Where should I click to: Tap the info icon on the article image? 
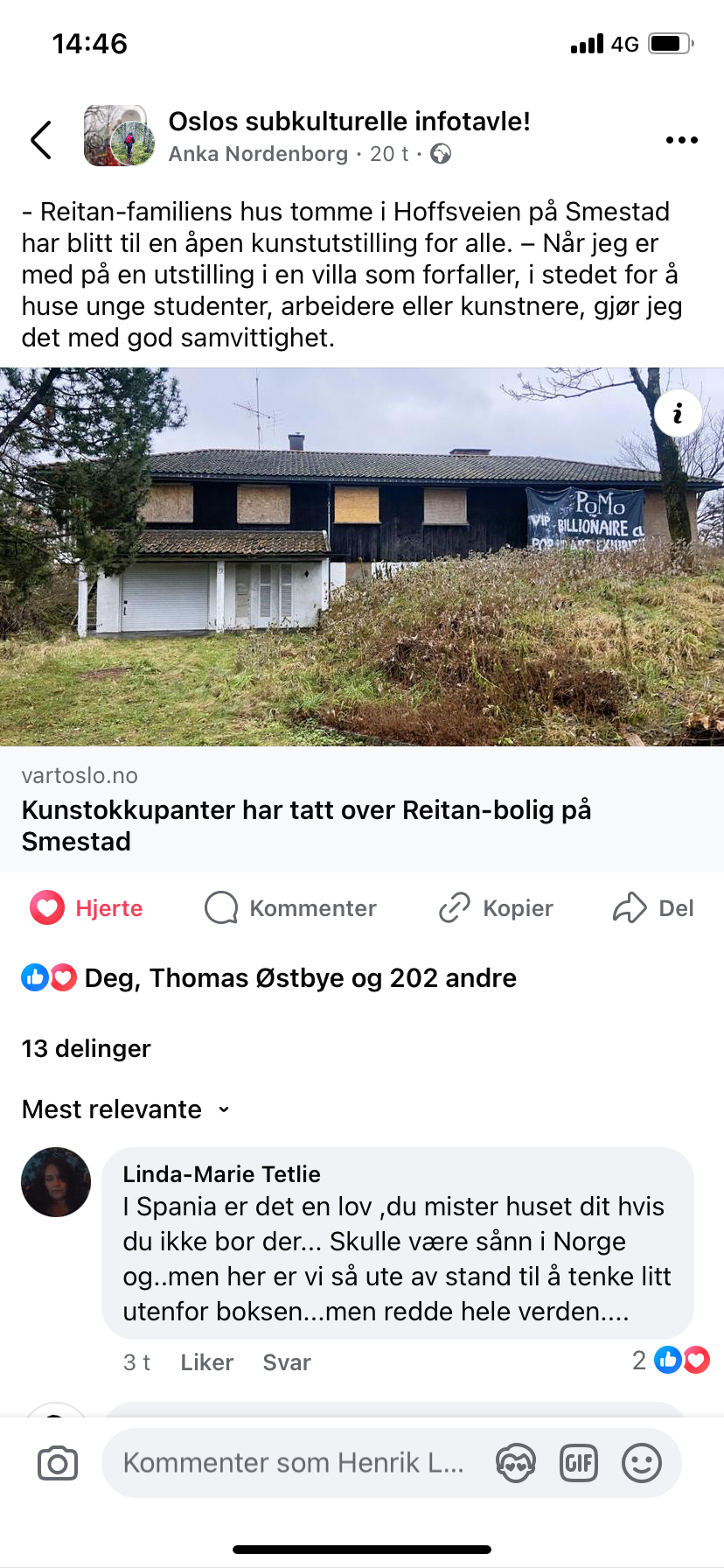pos(678,413)
